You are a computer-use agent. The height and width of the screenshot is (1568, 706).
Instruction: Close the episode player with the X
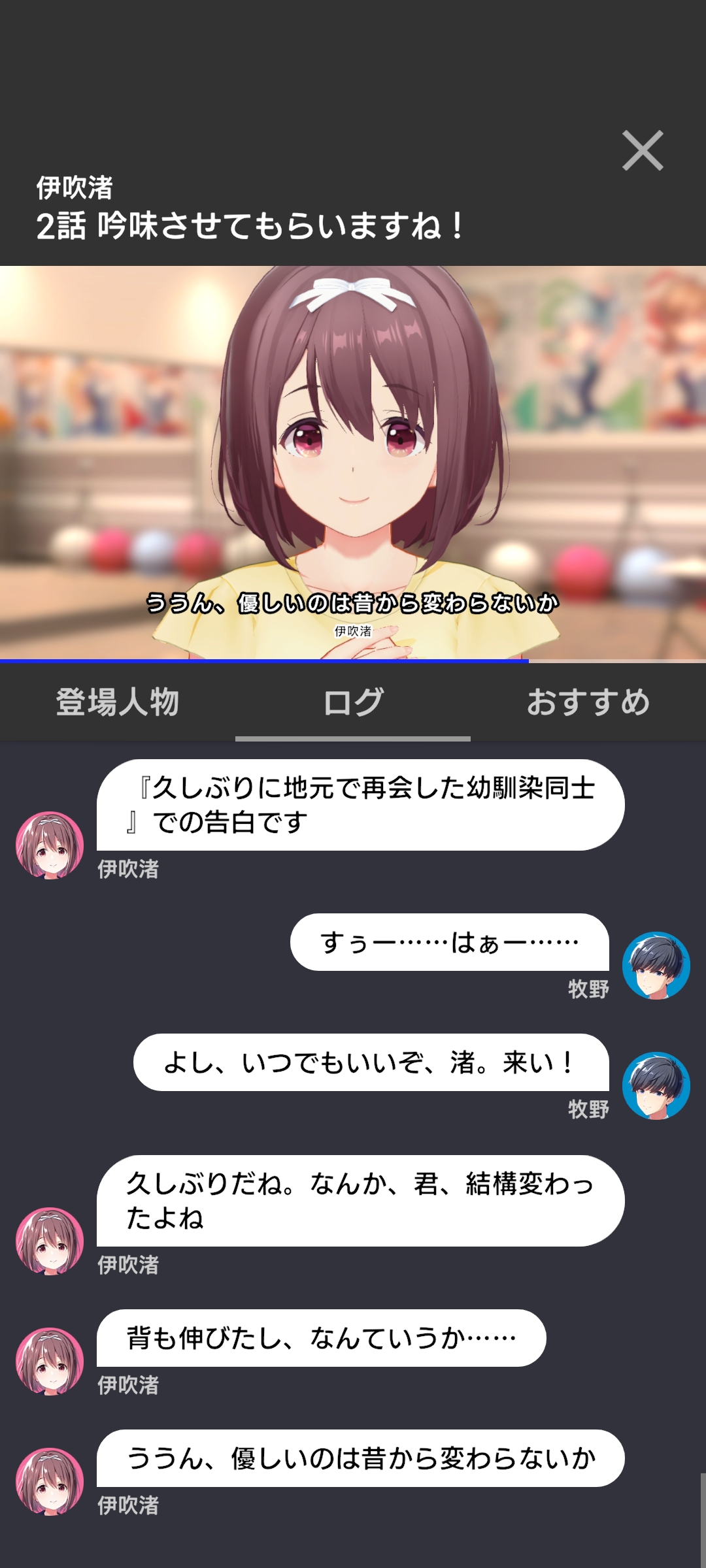coord(643,151)
